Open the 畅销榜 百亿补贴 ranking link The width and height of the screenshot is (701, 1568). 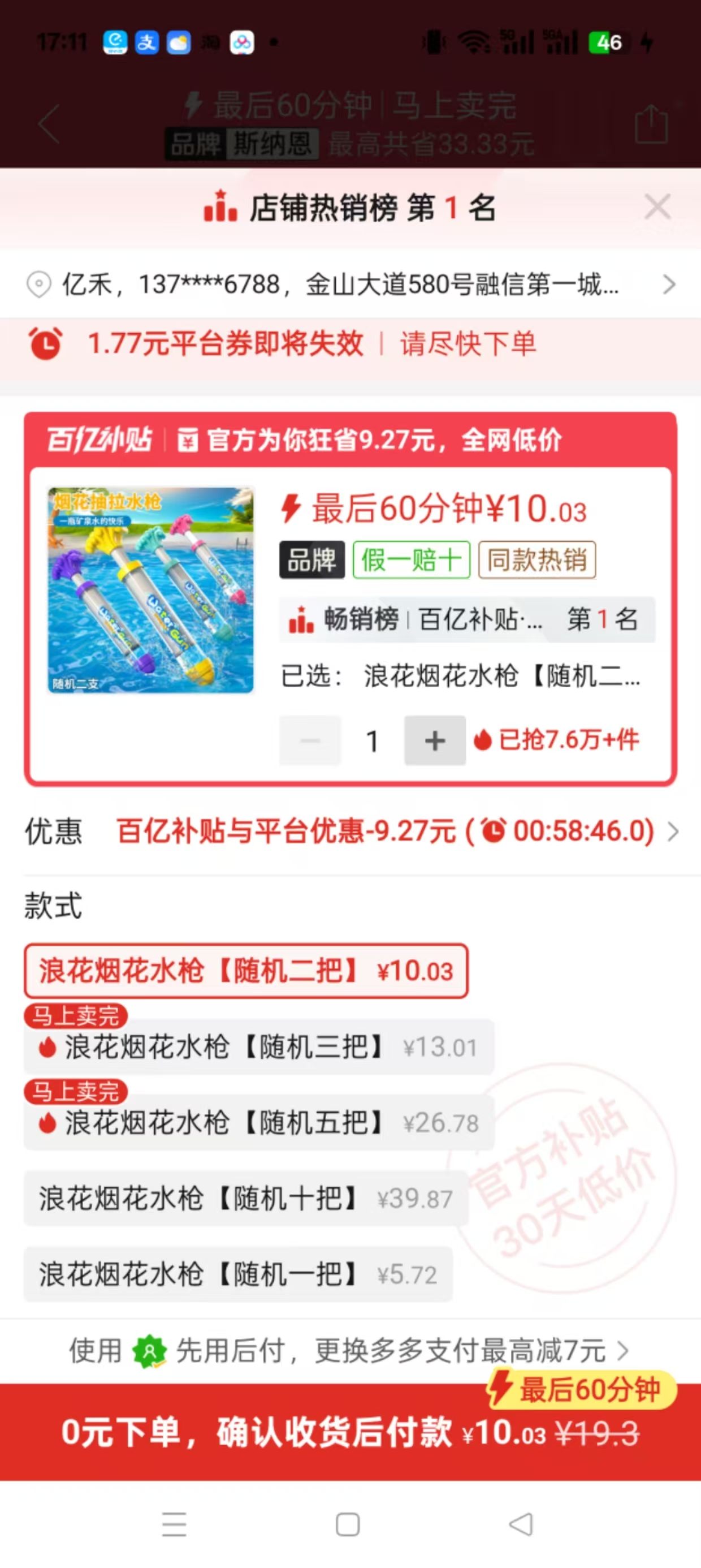pyautogui.click(x=466, y=619)
